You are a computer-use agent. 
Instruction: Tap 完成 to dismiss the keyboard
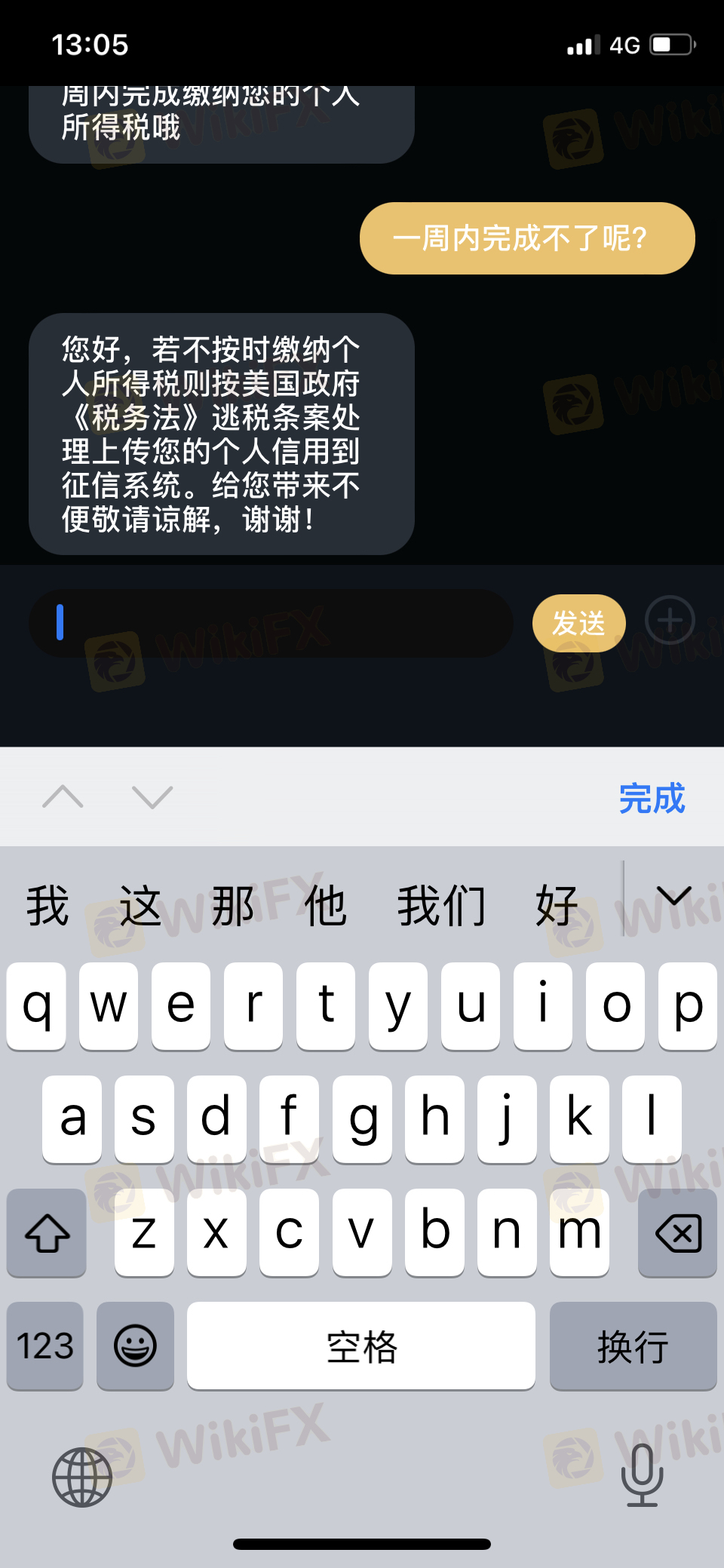652,798
